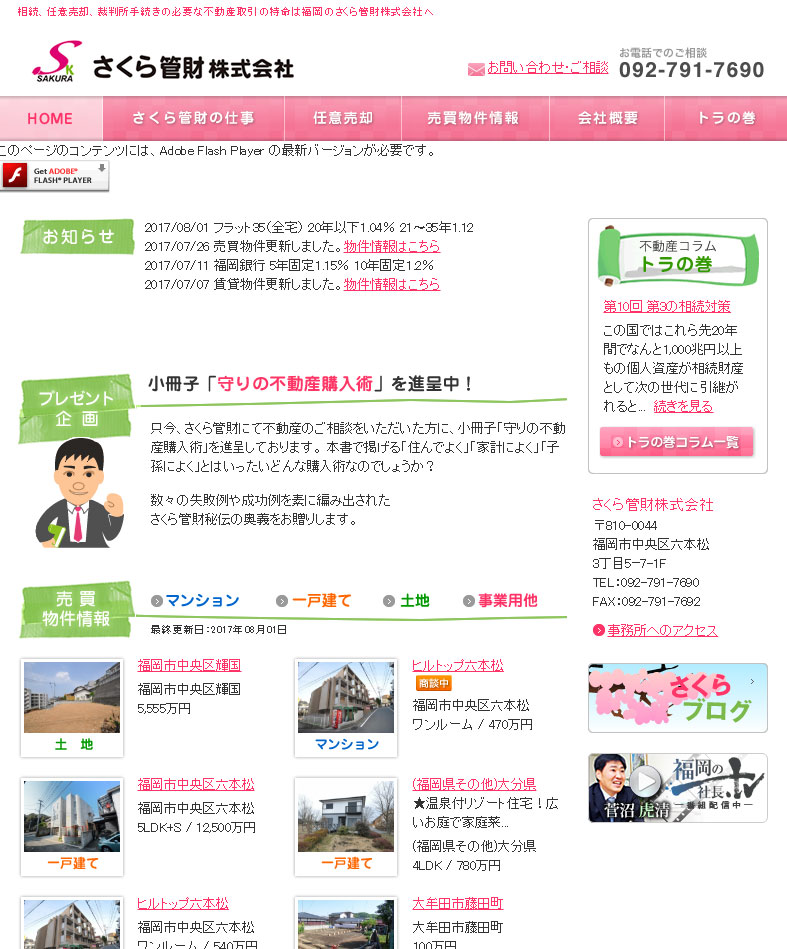This screenshot has width=787, height=949.
Task: Filter listings by マンション
Action: [x=202, y=600]
